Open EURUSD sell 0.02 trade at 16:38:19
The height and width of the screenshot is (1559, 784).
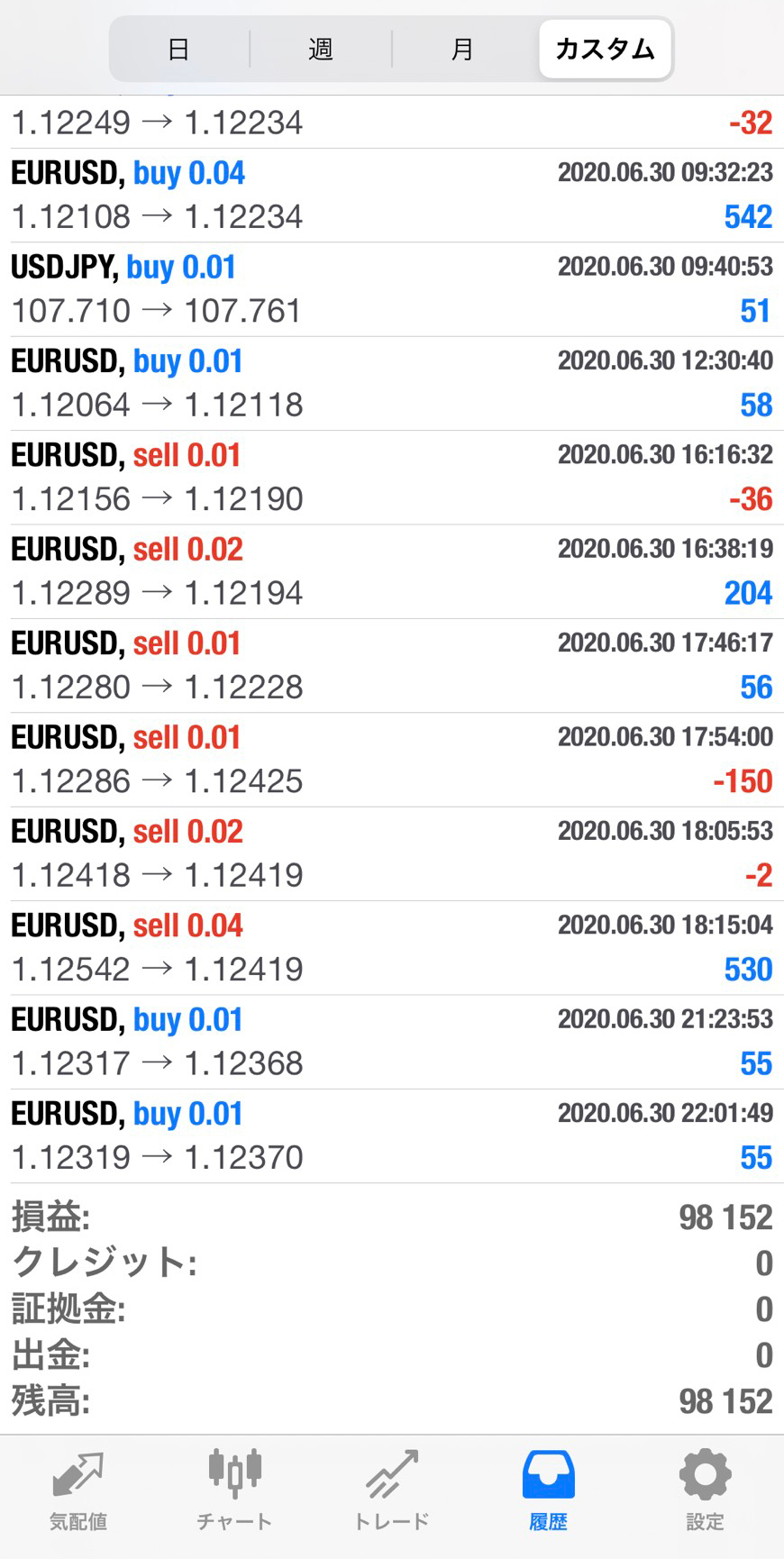coord(391,571)
